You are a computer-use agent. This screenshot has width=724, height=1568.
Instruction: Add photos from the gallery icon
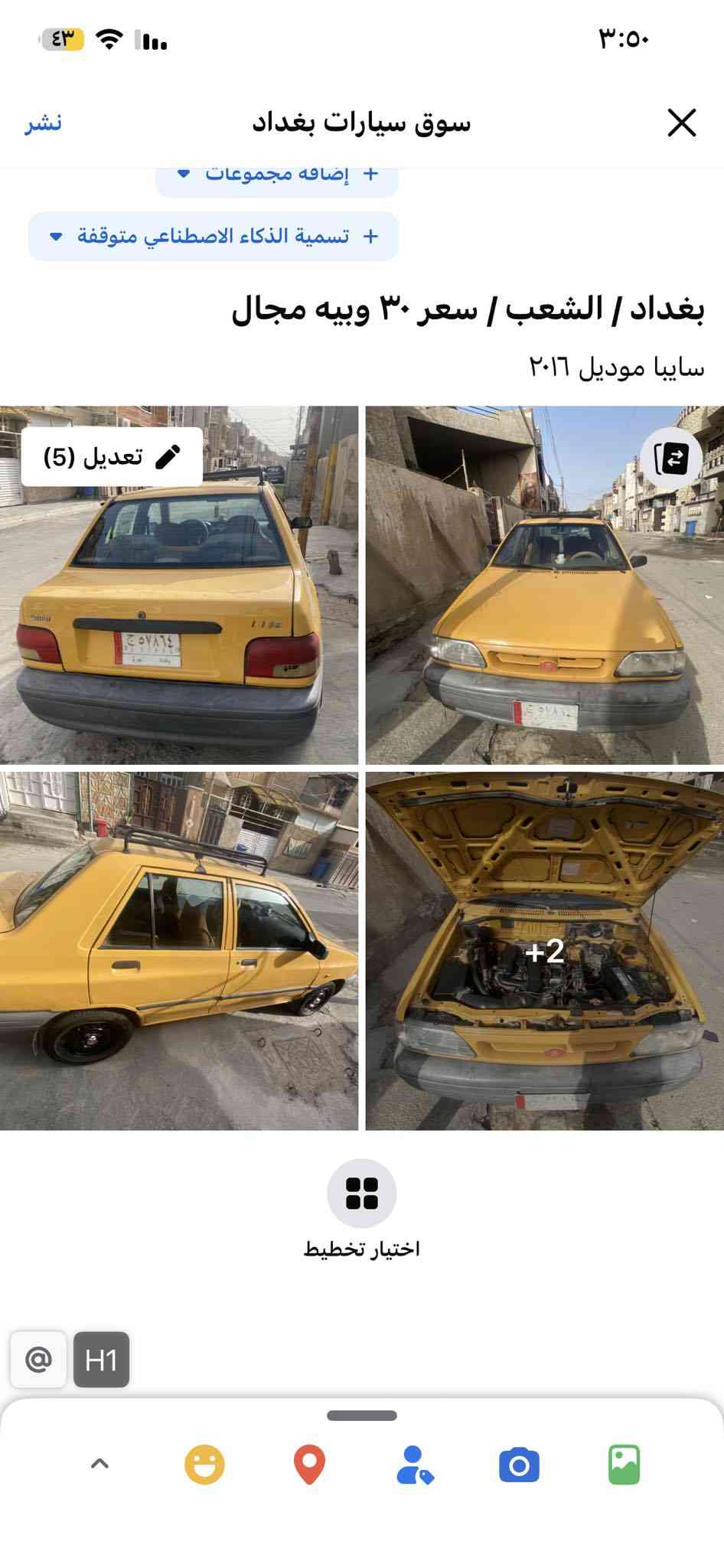tap(624, 1465)
